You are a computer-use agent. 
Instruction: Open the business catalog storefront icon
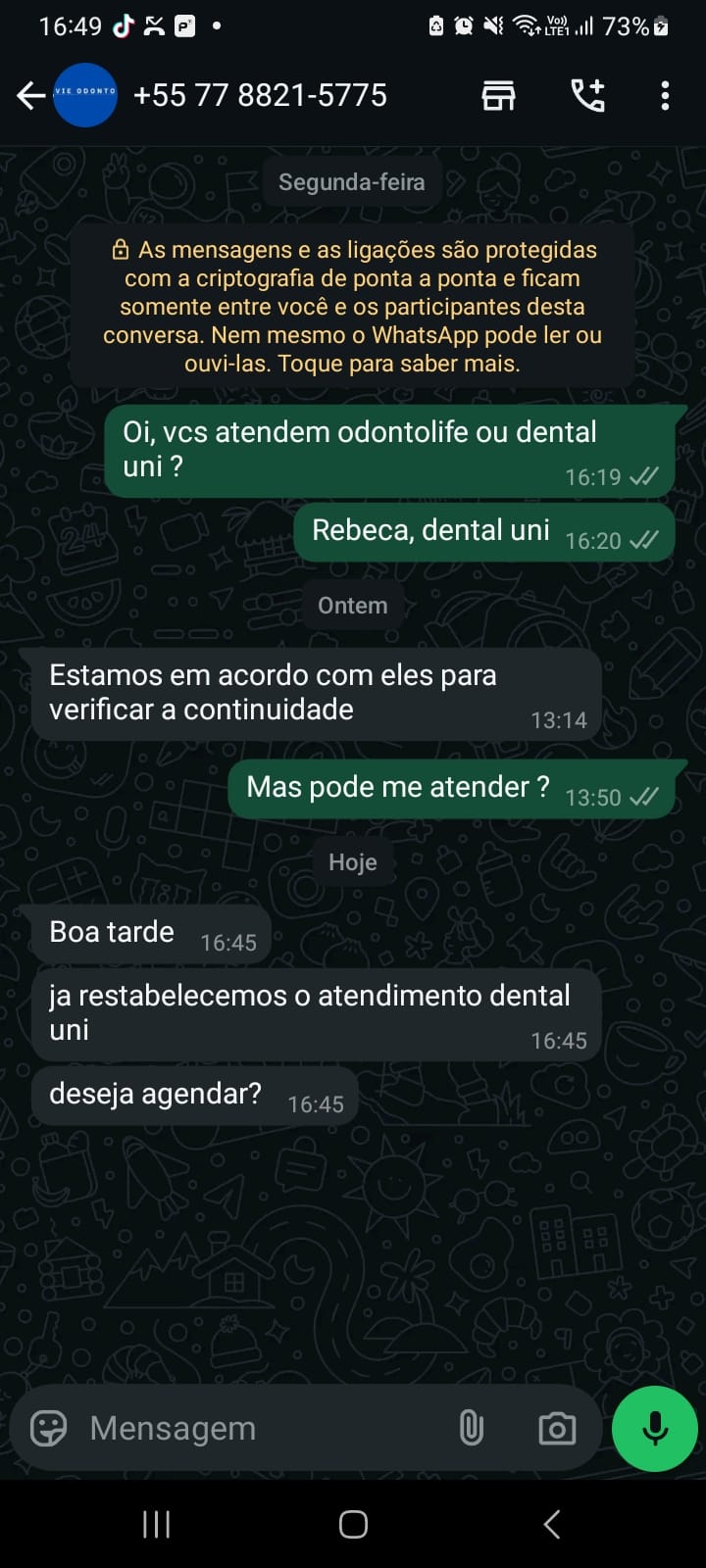(498, 95)
